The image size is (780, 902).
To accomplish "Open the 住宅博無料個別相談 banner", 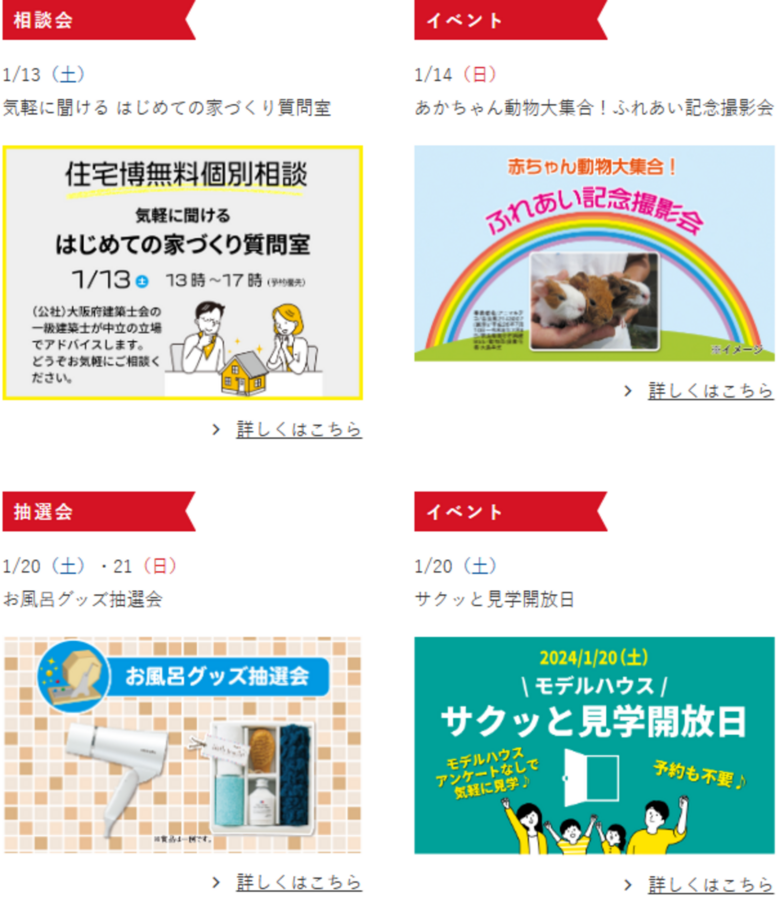I will 182,272.
